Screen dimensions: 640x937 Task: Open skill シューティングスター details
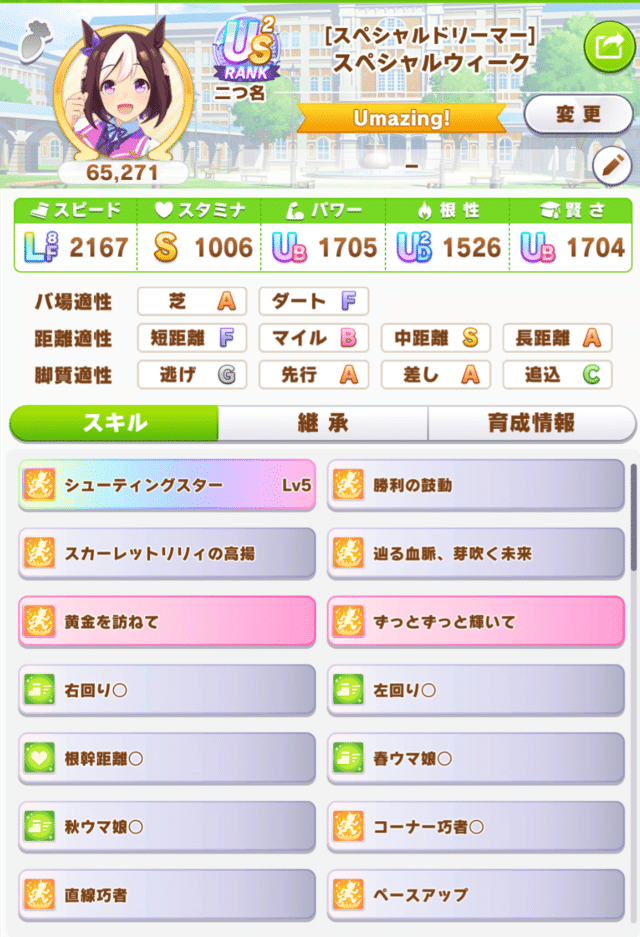167,485
